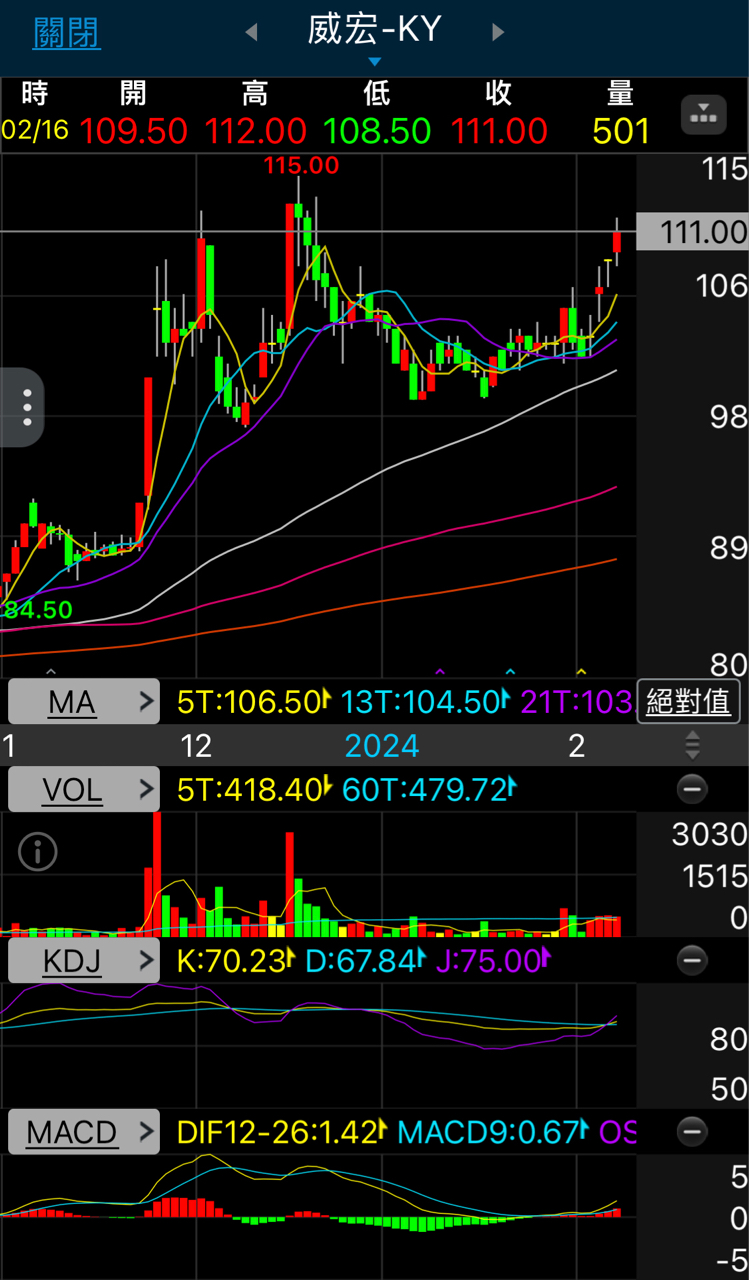
Task: Open the volume info icon
Action: pyautogui.click(x=38, y=852)
